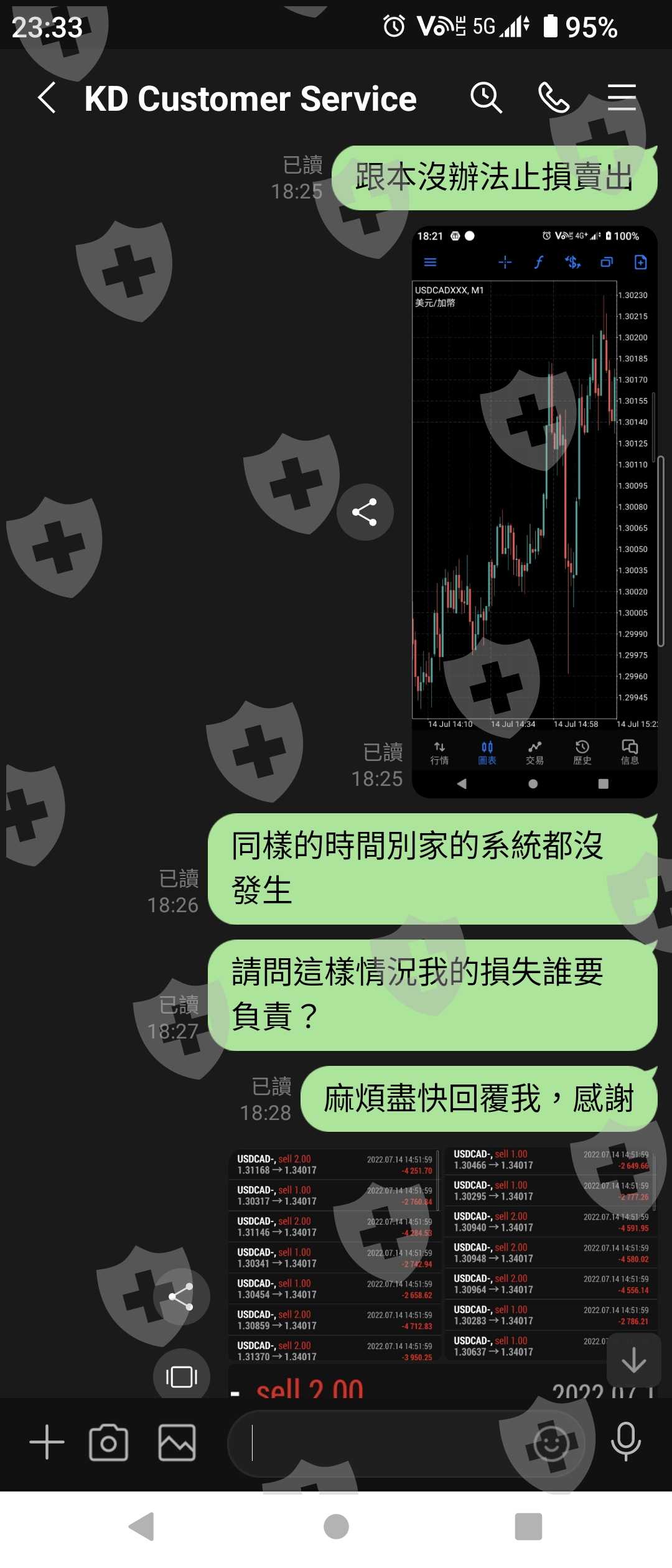Share the trade history screenshots
Image resolution: width=672 pixels, height=1568 pixels.
pos(181,1297)
